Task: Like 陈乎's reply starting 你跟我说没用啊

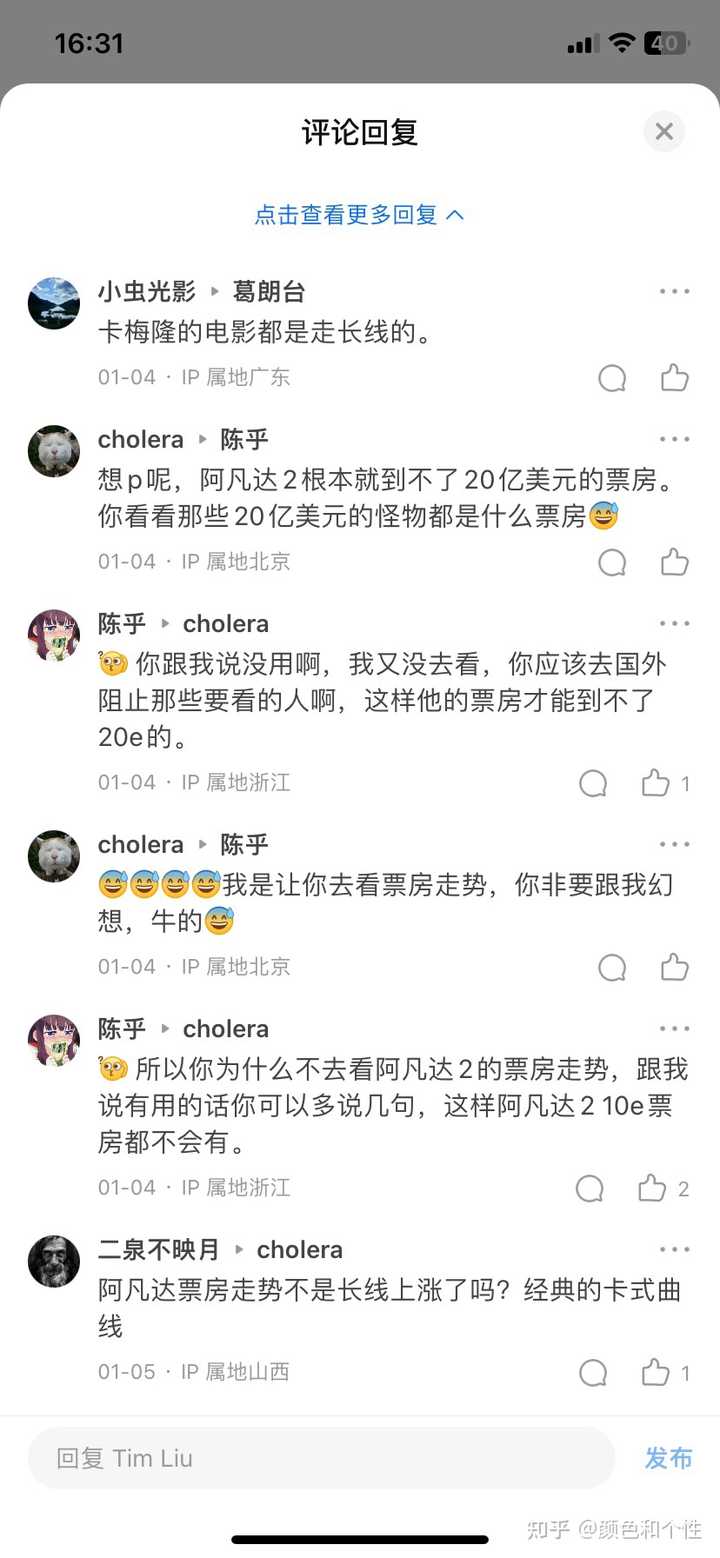Action: coord(656,783)
